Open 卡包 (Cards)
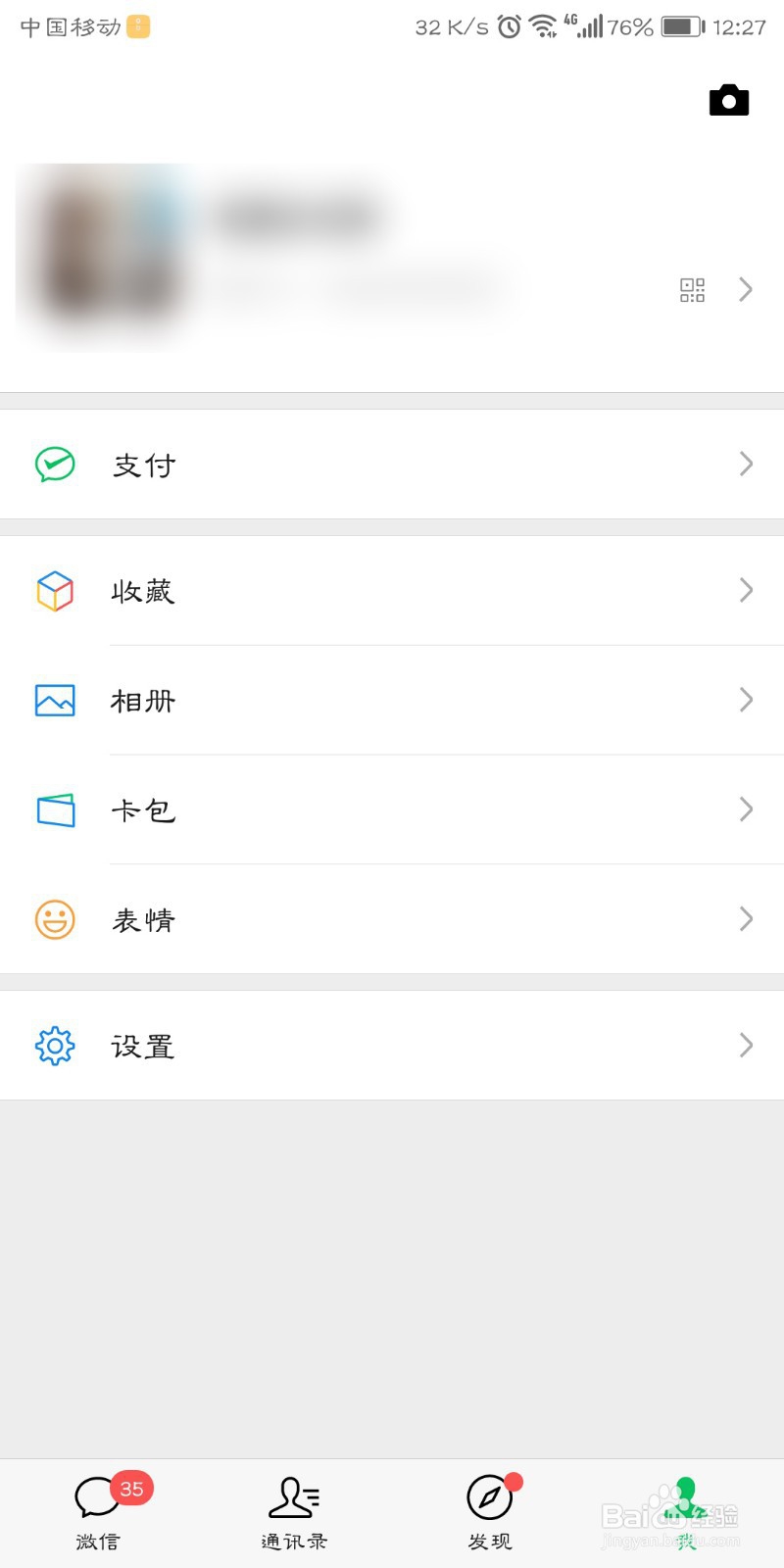This screenshot has width=784, height=1568. (392, 810)
